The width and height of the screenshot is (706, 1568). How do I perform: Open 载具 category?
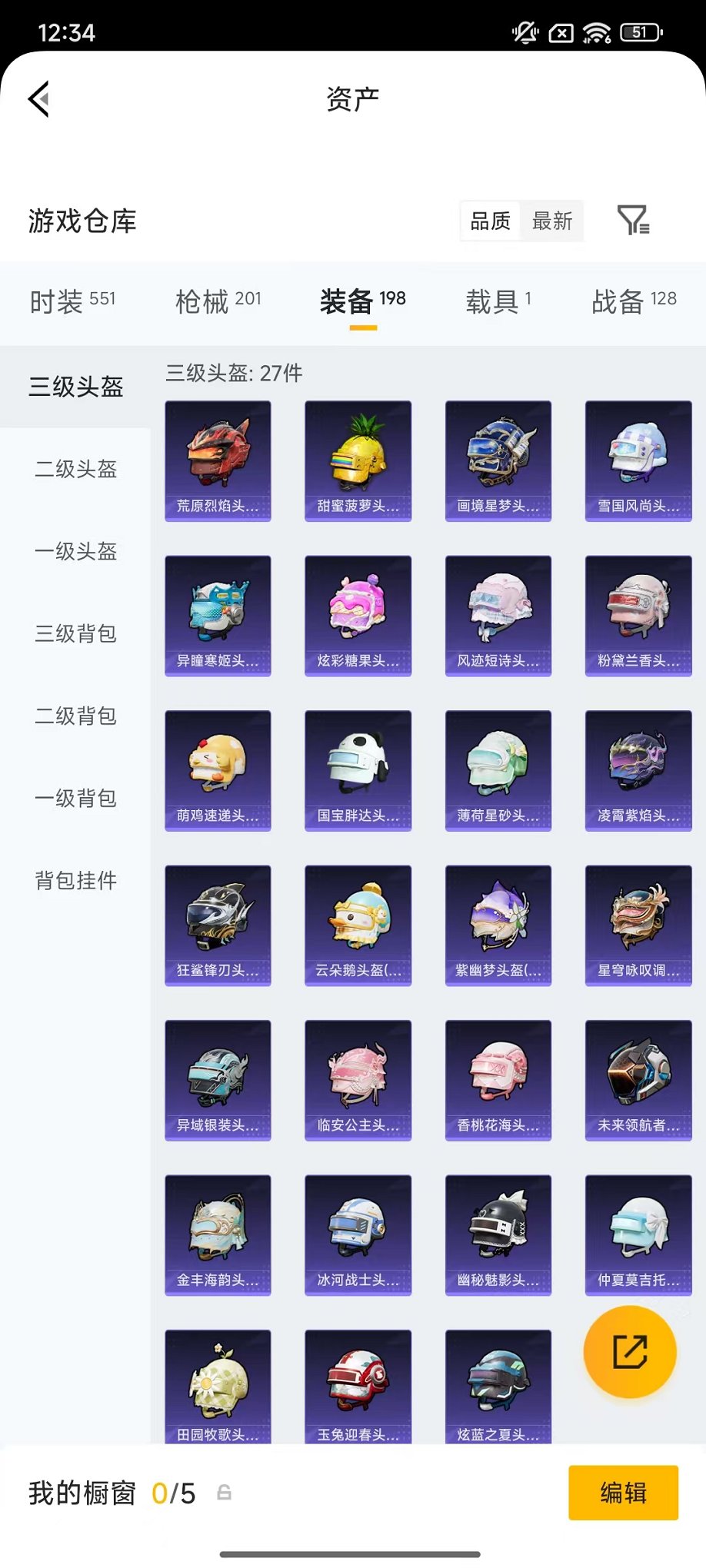498,301
